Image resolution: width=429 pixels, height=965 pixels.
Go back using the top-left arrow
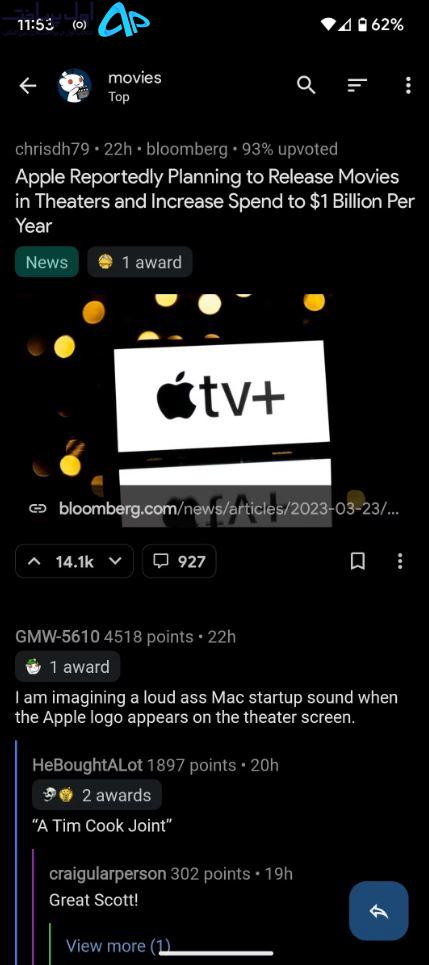28,86
